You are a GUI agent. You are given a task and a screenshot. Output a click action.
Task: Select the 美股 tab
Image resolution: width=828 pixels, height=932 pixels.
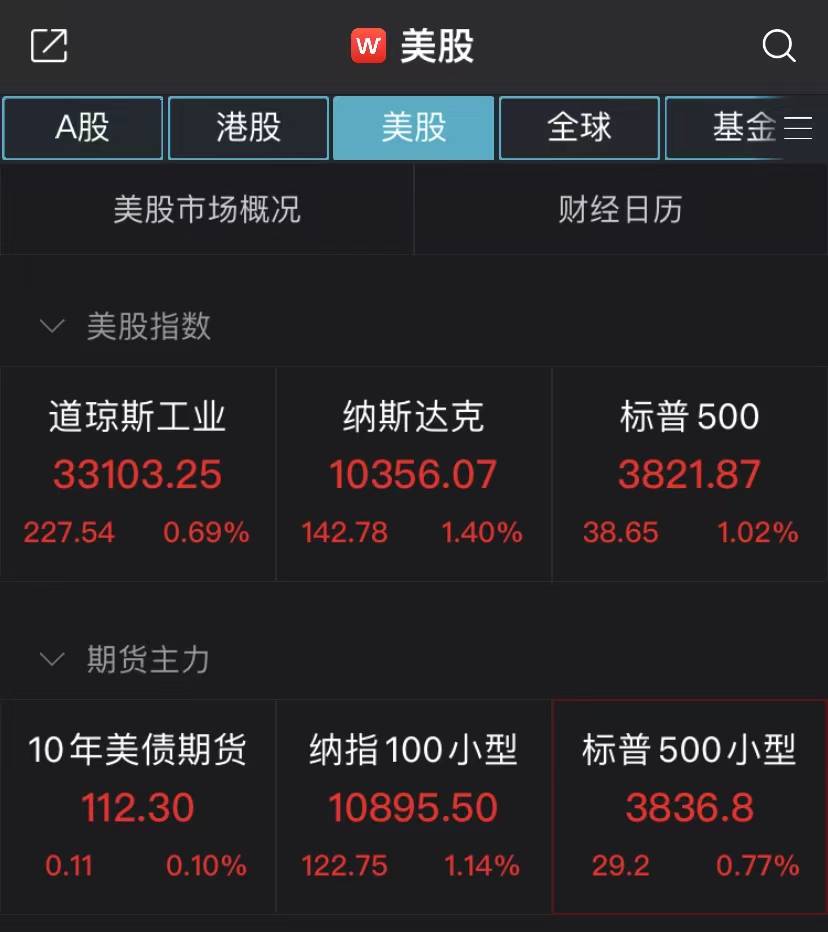click(x=413, y=128)
